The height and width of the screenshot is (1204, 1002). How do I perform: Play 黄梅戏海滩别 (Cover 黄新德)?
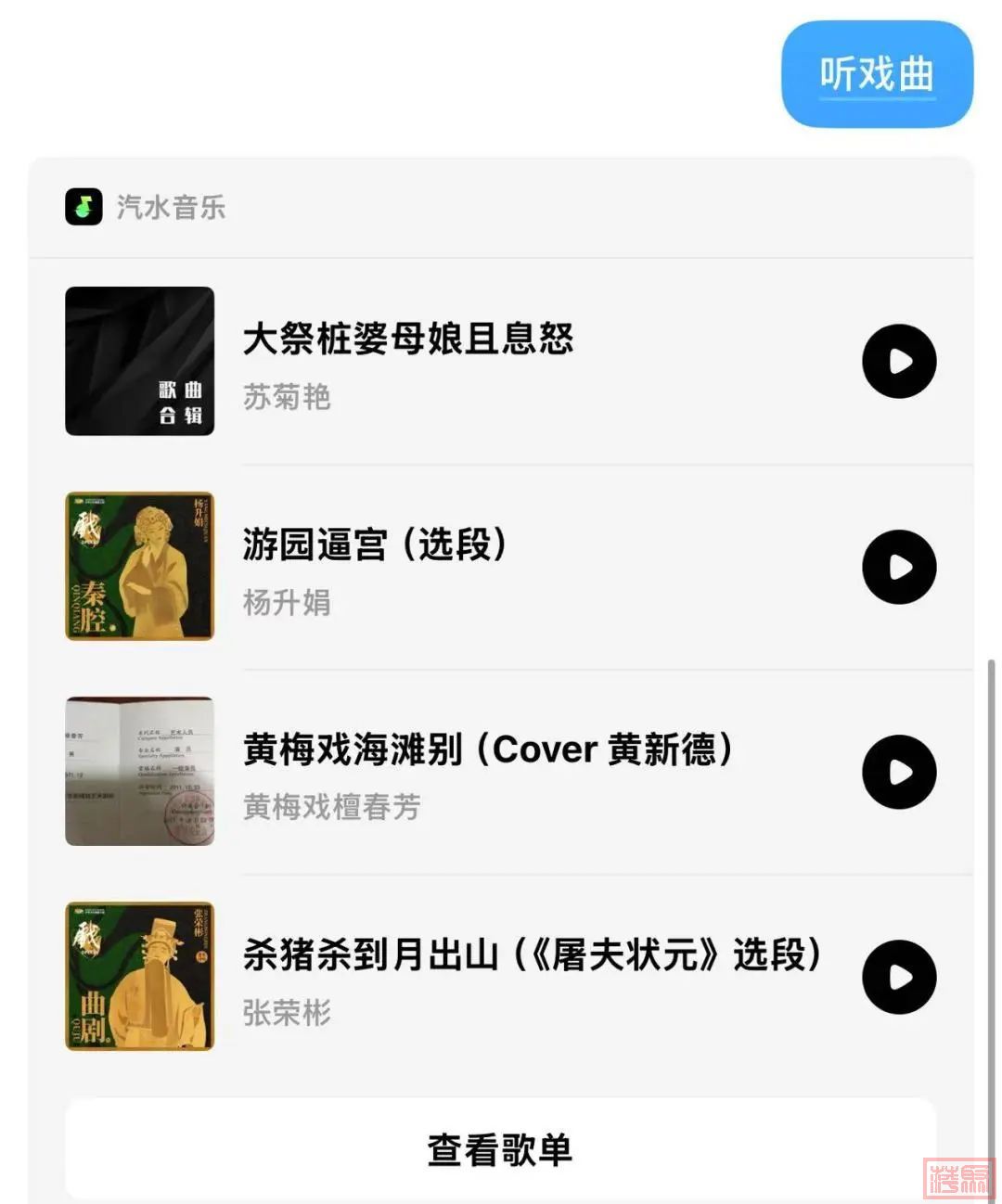pyautogui.click(x=898, y=772)
